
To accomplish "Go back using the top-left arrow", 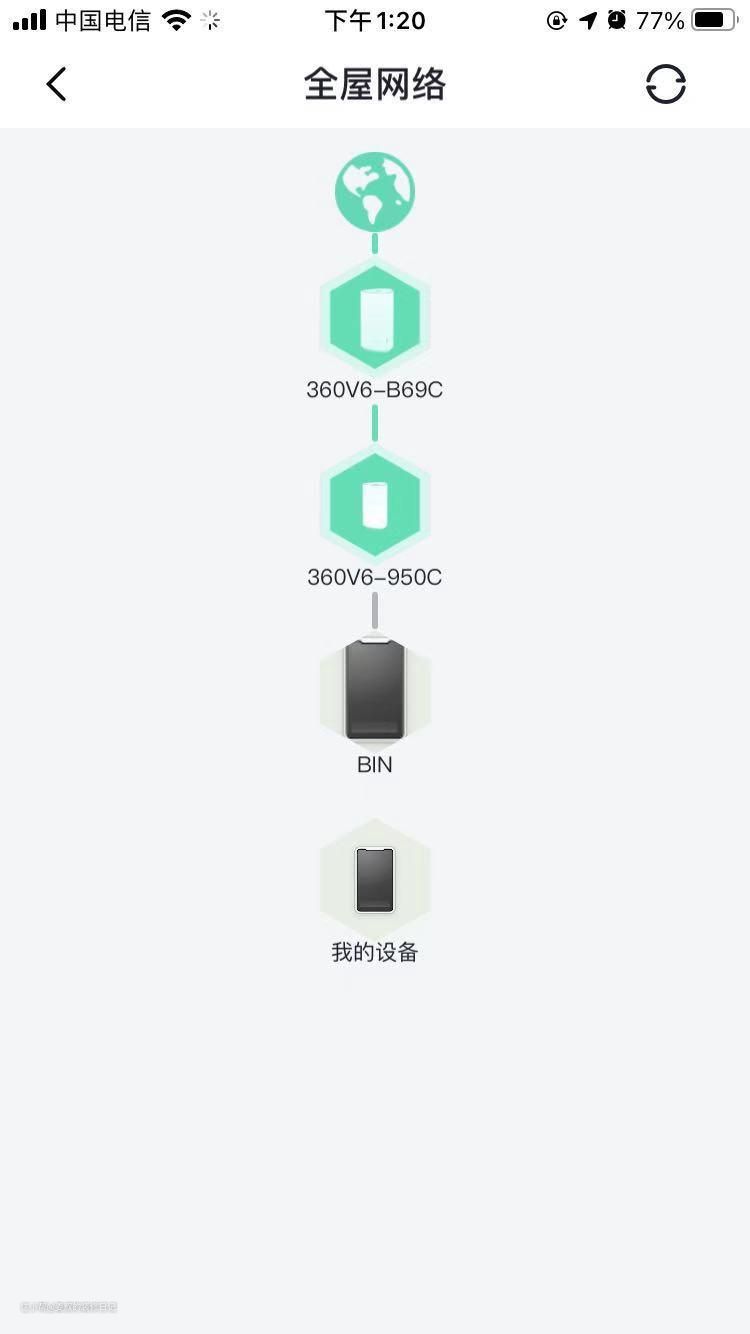I will (56, 85).
